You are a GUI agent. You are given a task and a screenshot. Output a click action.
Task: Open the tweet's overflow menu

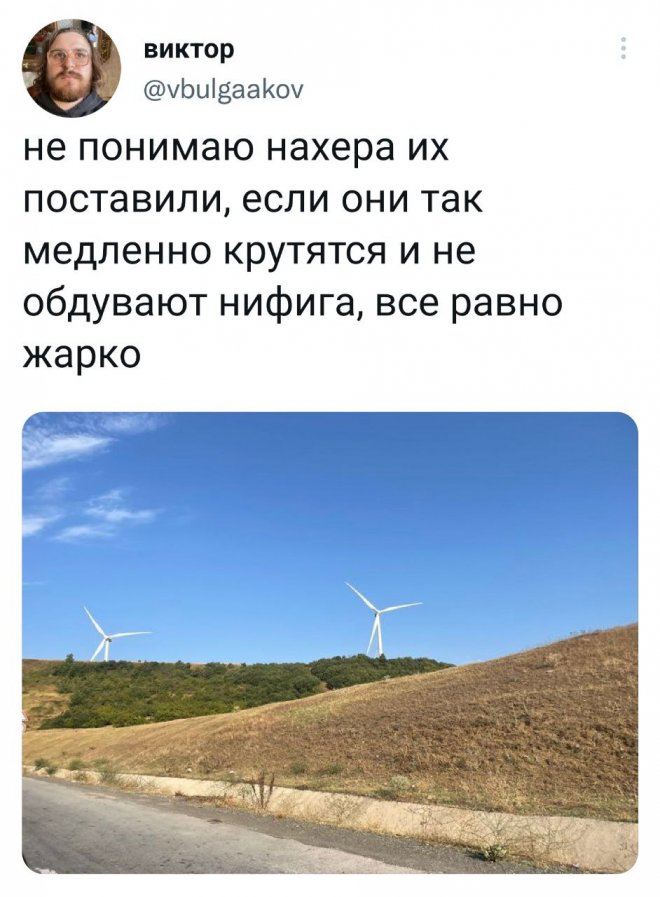click(x=624, y=48)
